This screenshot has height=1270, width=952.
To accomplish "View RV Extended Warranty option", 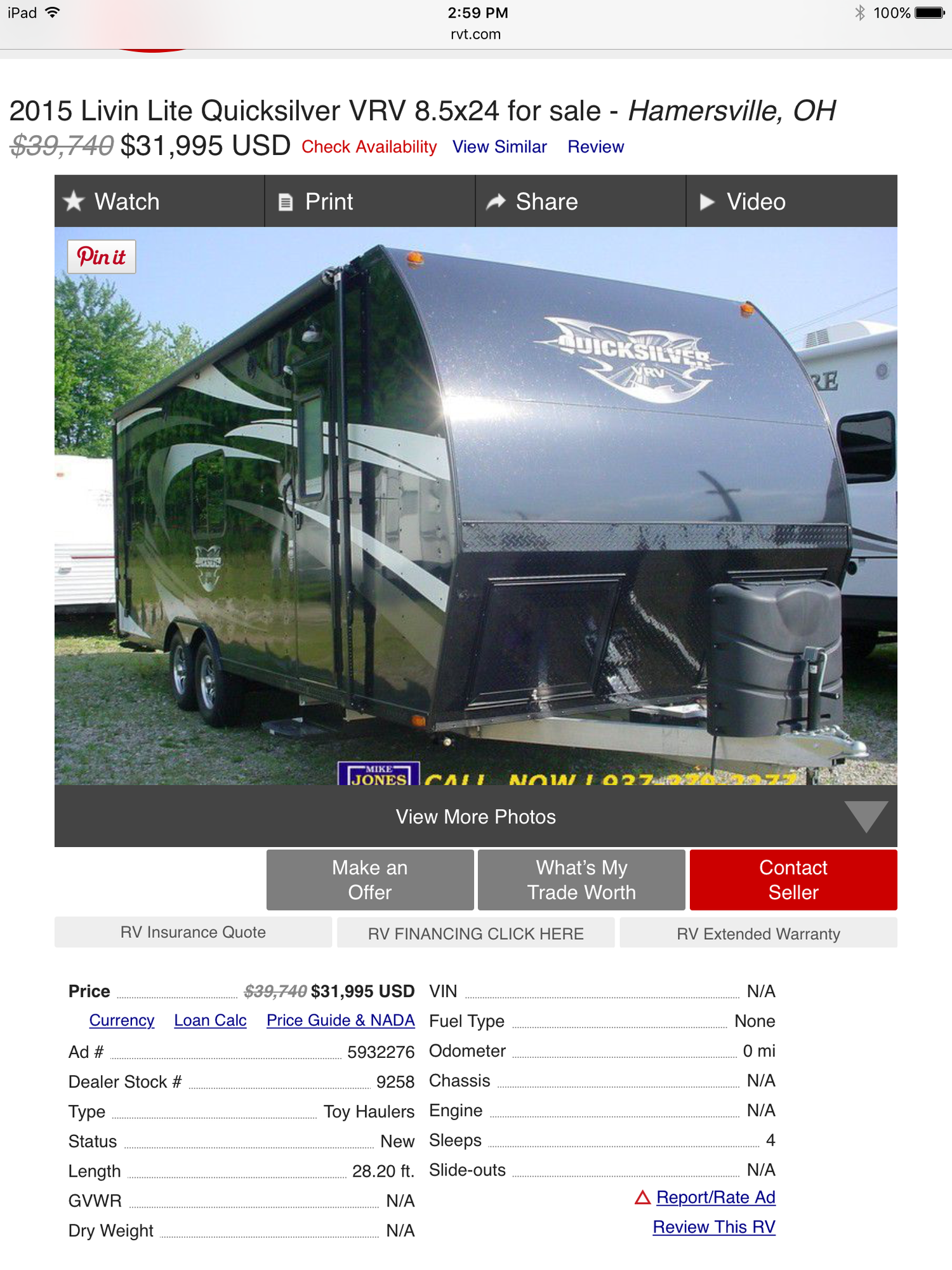I will click(758, 933).
